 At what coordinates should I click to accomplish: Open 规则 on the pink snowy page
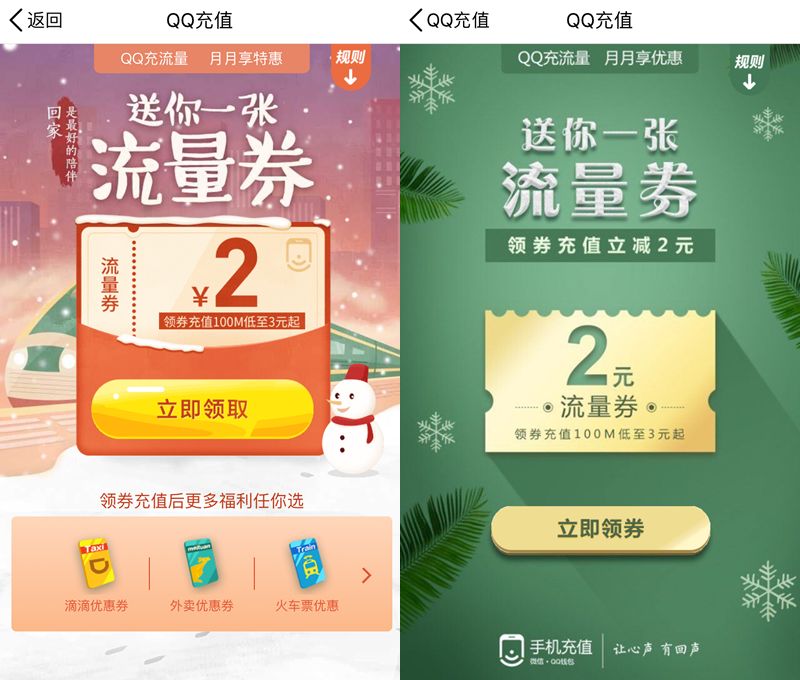point(349,66)
